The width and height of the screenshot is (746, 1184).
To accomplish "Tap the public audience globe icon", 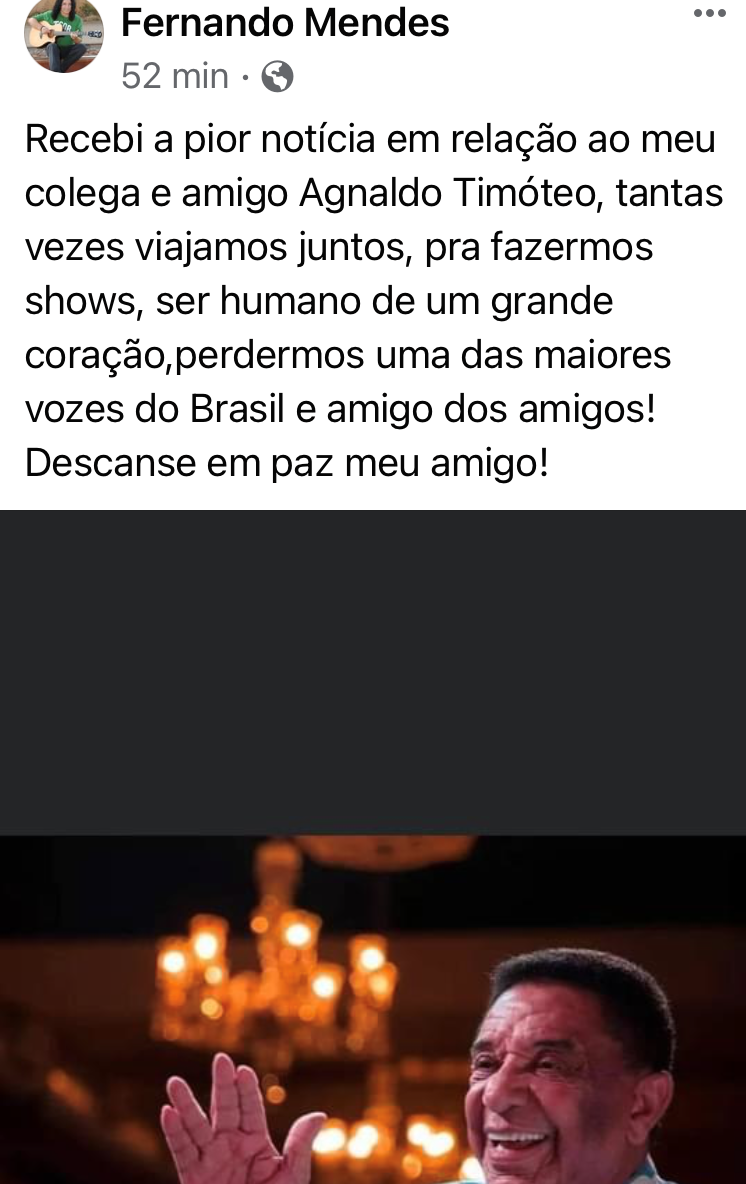I will tap(277, 77).
